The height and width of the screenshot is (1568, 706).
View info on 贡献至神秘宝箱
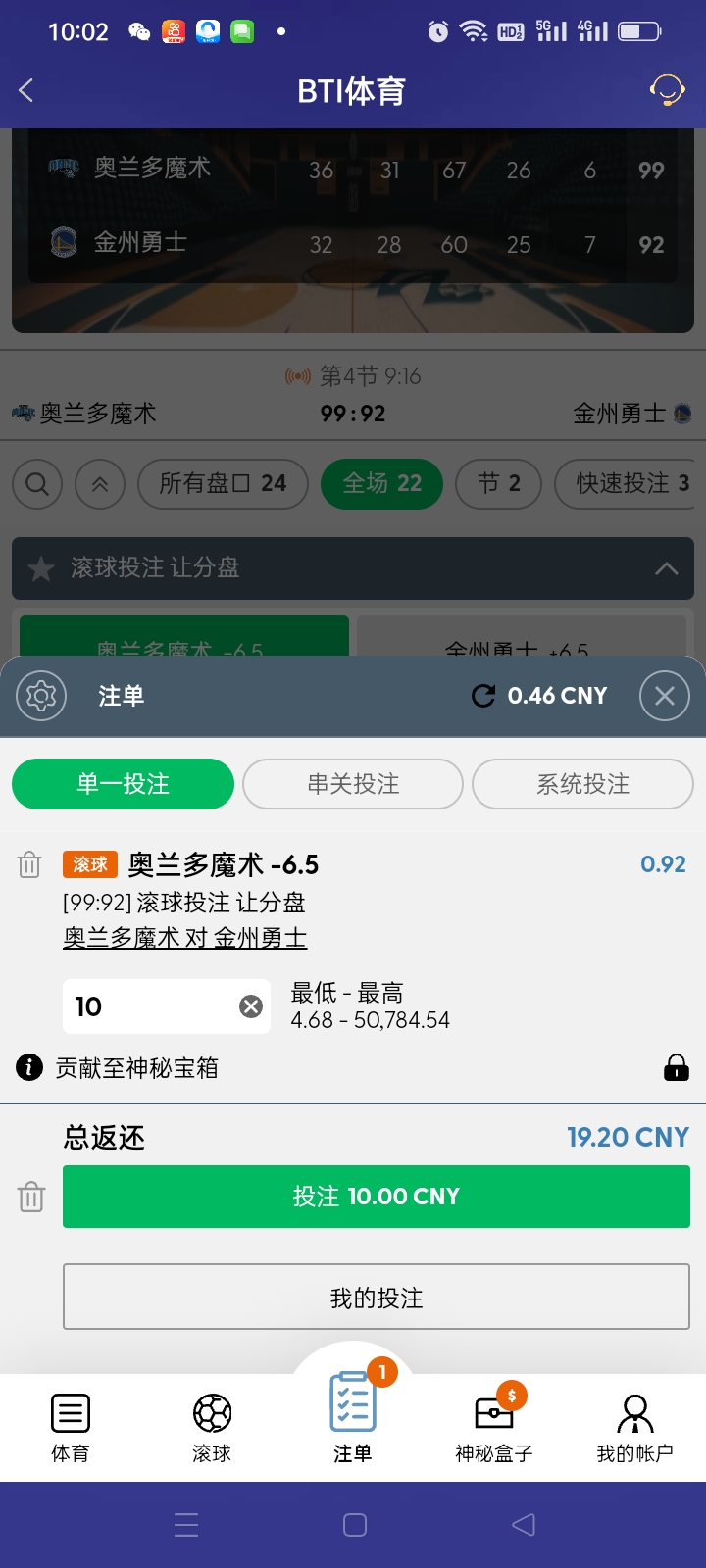pos(29,1067)
